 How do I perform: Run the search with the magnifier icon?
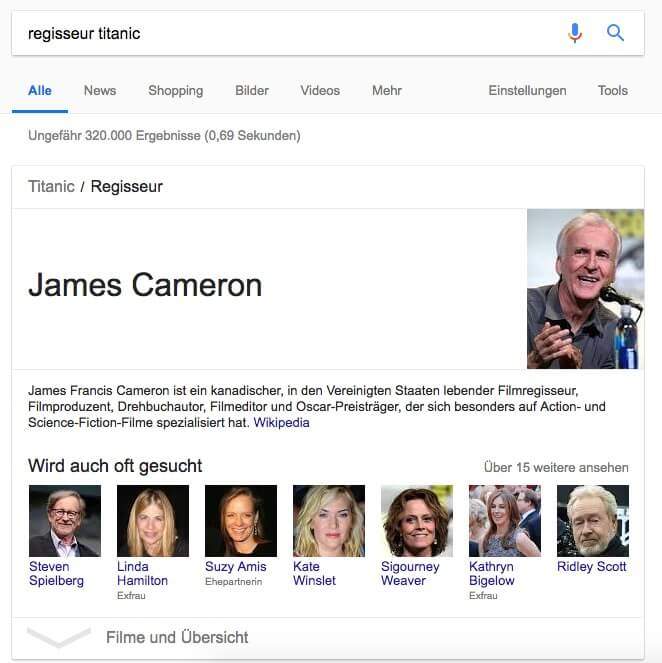[x=616, y=33]
